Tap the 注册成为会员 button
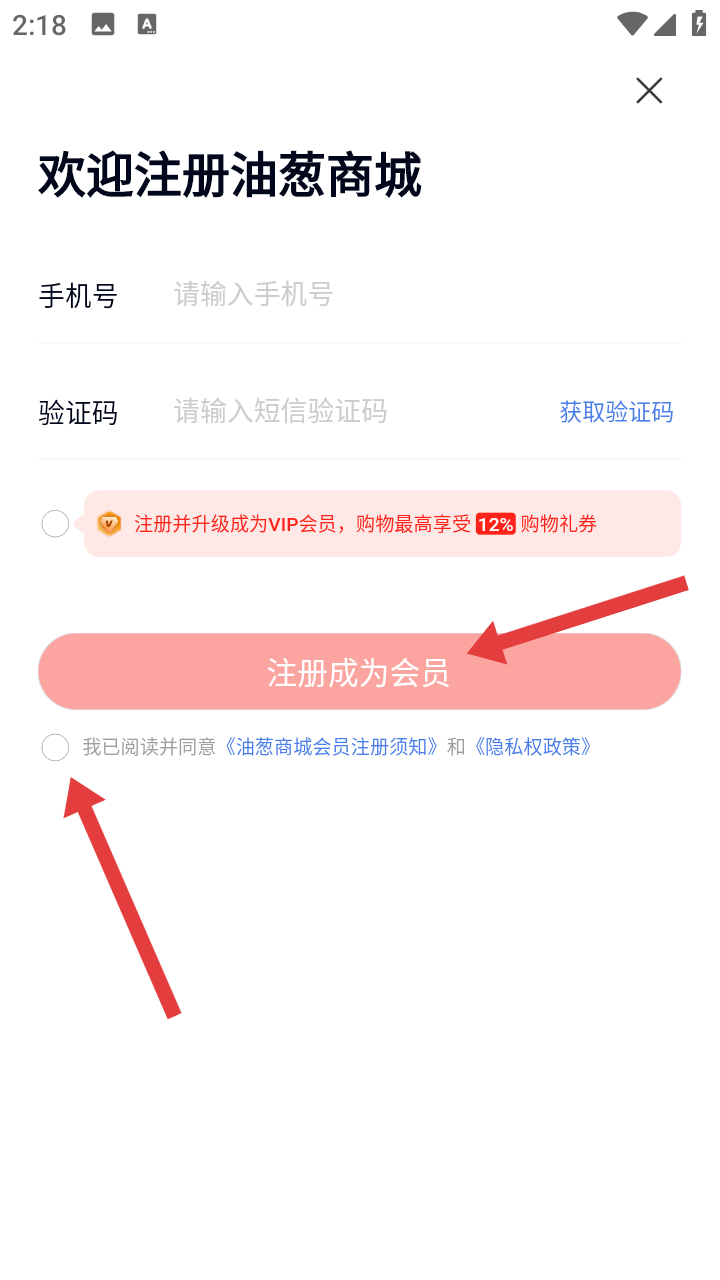This screenshot has width=720, height=1280. coord(359,672)
